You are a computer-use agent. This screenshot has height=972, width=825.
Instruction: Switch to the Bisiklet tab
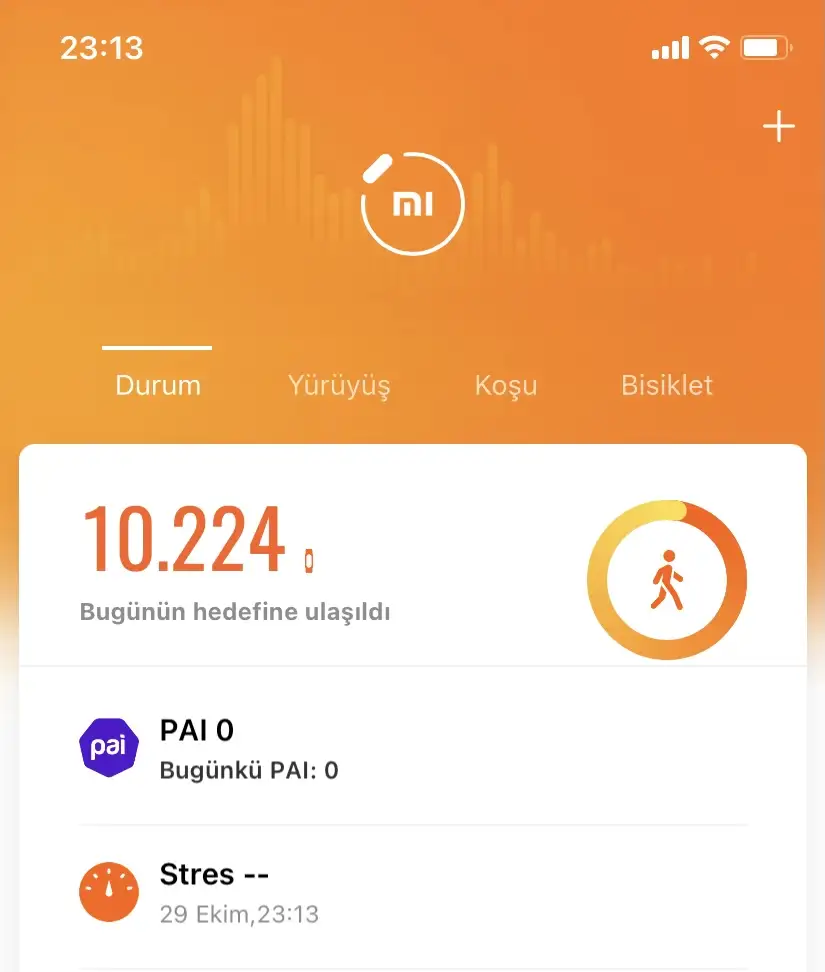667,385
